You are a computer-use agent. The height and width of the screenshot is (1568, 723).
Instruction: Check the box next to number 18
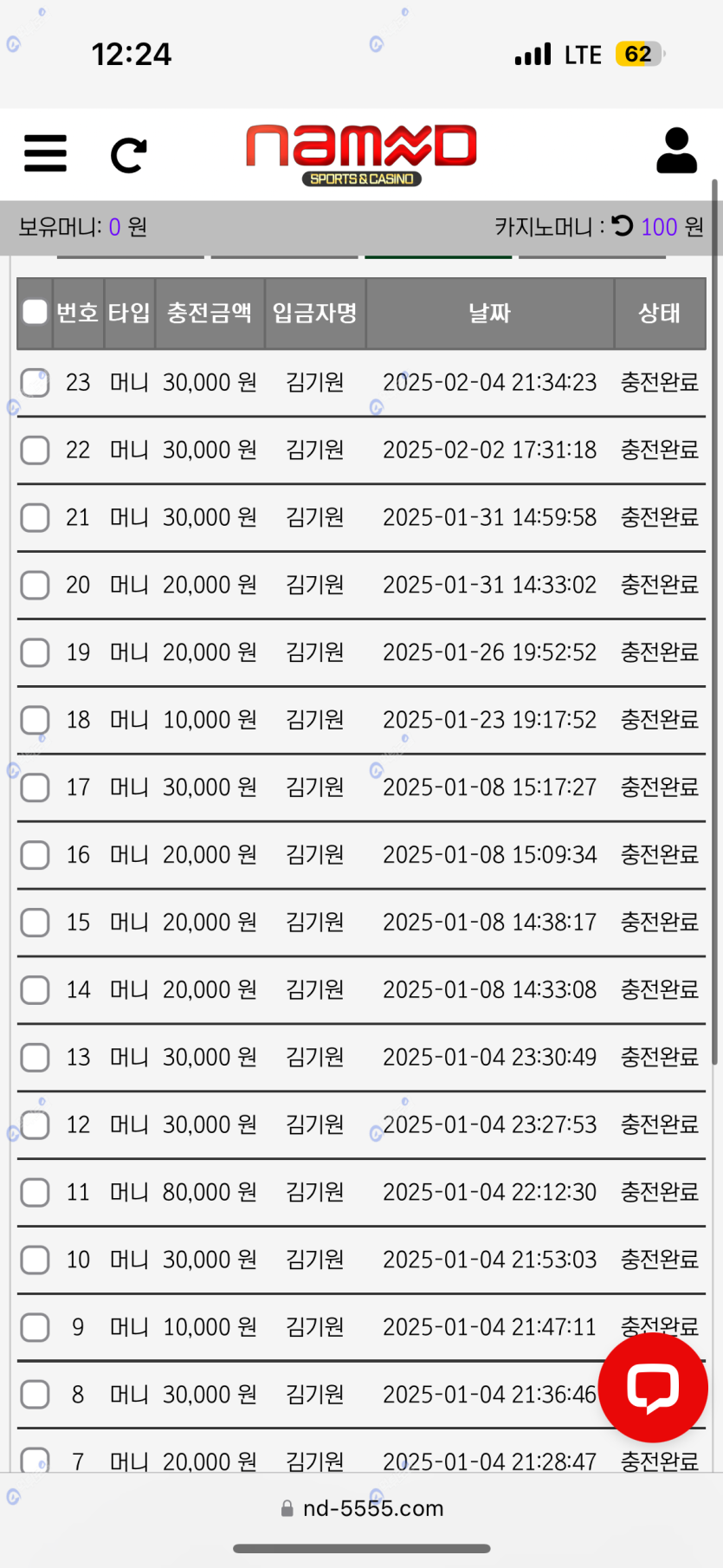pyautogui.click(x=35, y=720)
